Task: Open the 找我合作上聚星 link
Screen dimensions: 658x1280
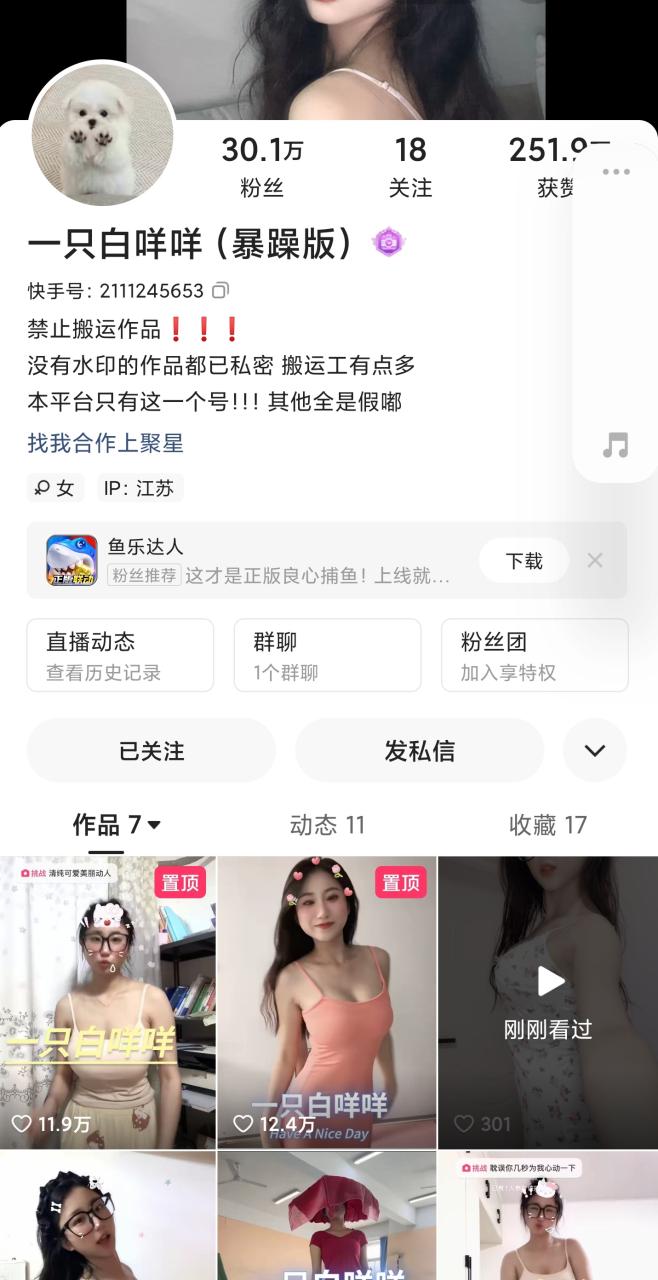Action: (105, 443)
